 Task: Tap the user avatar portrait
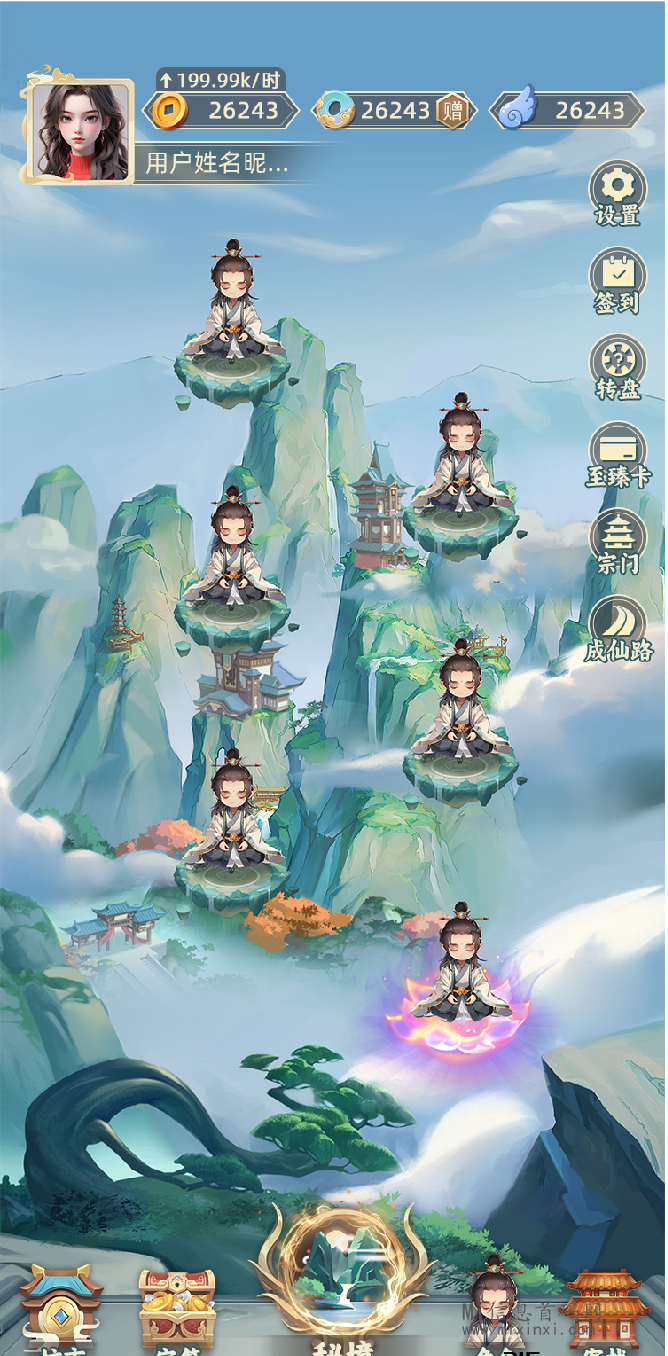[x=81, y=131]
